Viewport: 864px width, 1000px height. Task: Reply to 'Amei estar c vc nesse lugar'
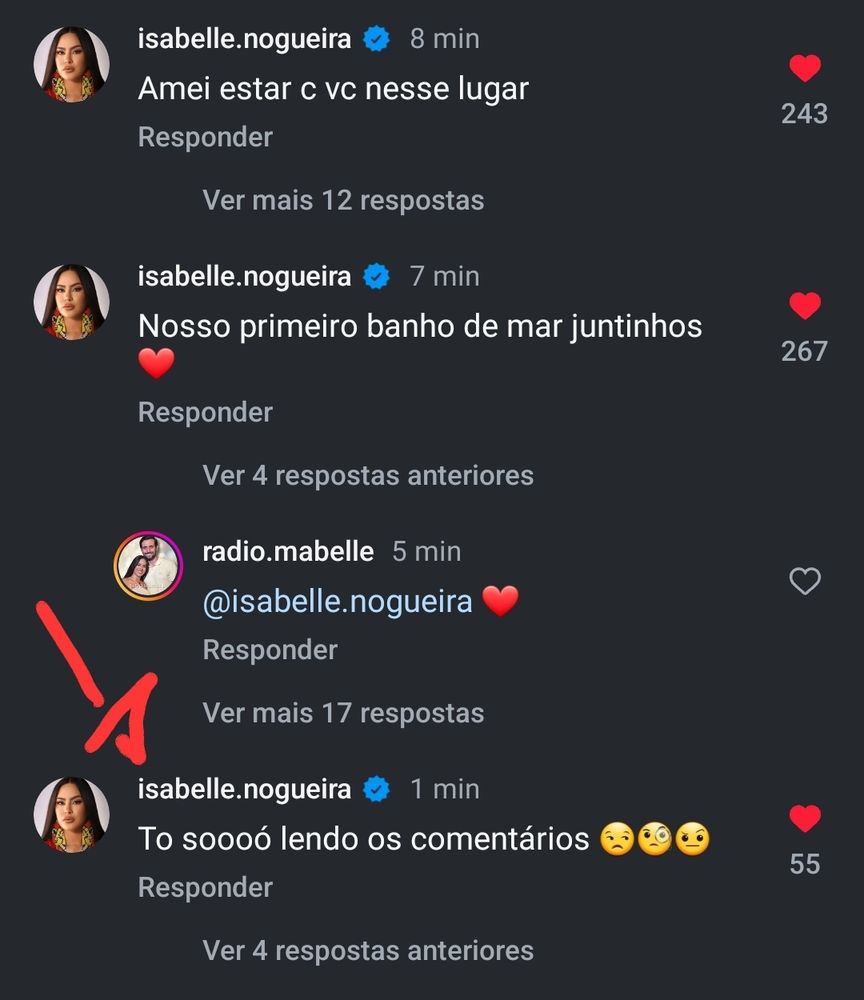205,137
